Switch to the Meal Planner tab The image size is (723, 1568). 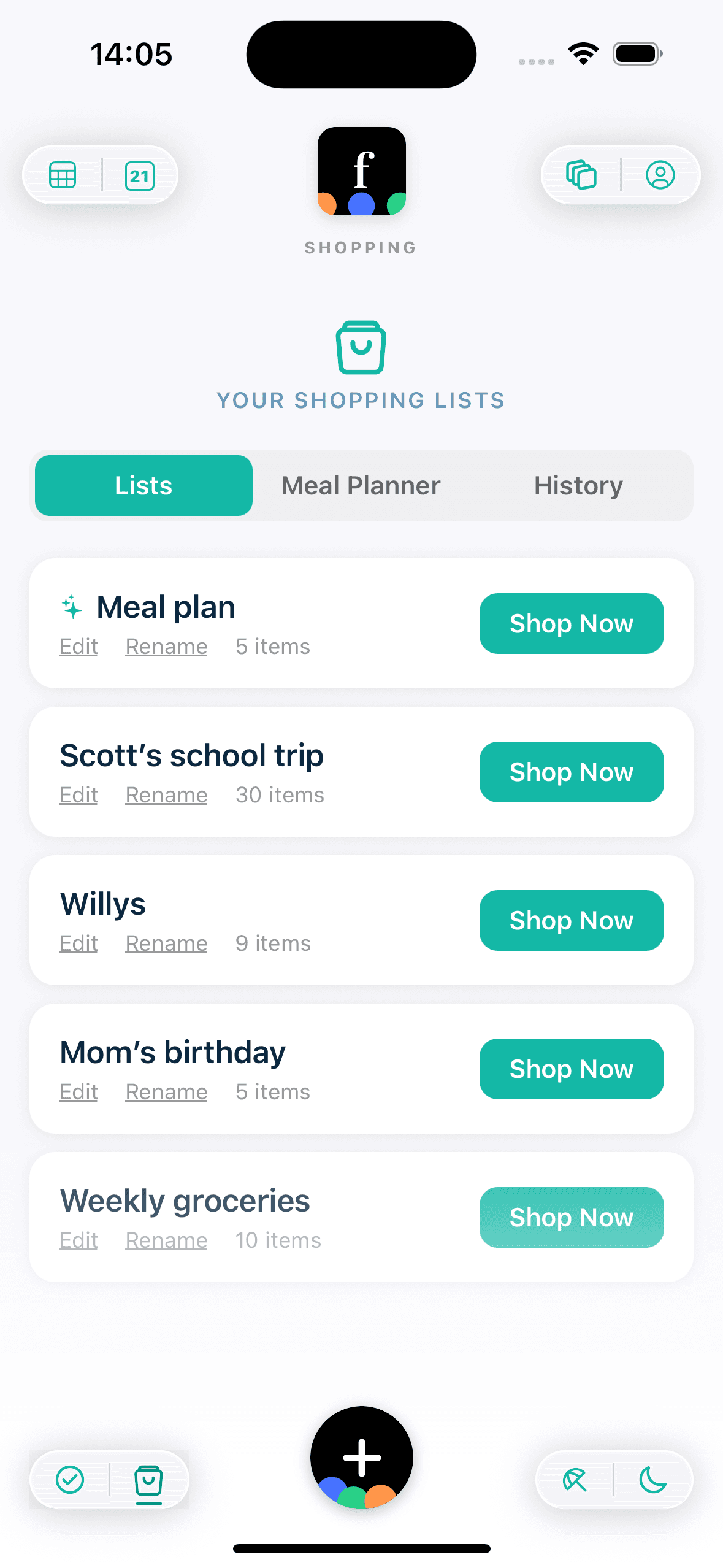coord(361,485)
